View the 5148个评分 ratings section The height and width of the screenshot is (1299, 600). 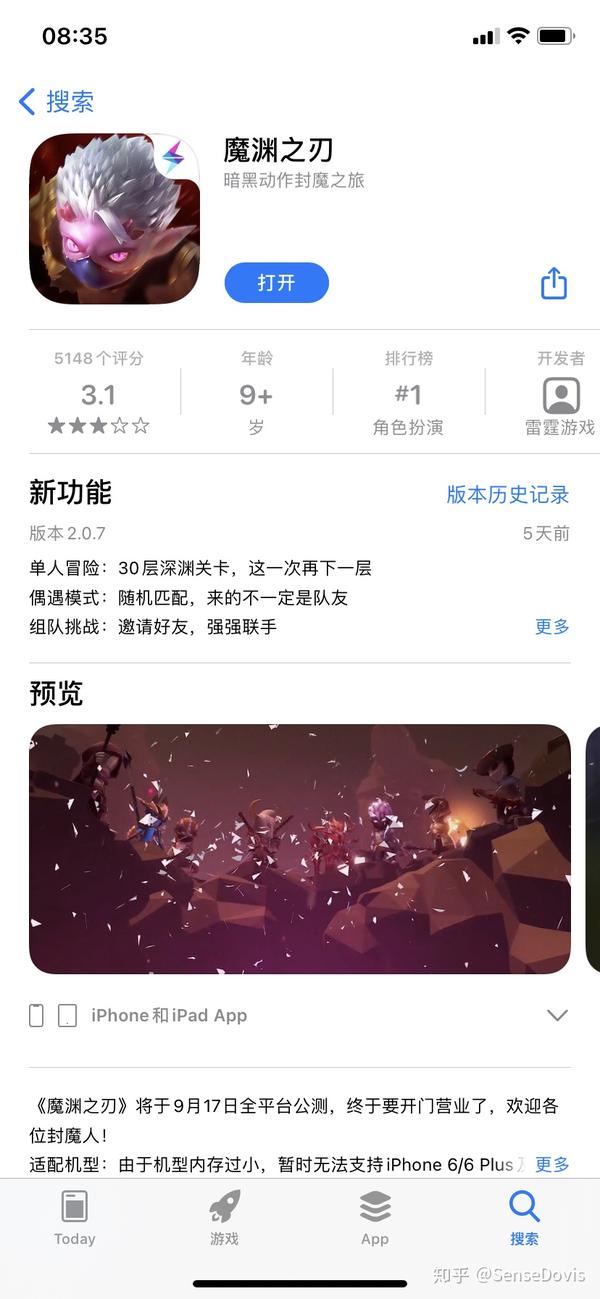pos(98,395)
